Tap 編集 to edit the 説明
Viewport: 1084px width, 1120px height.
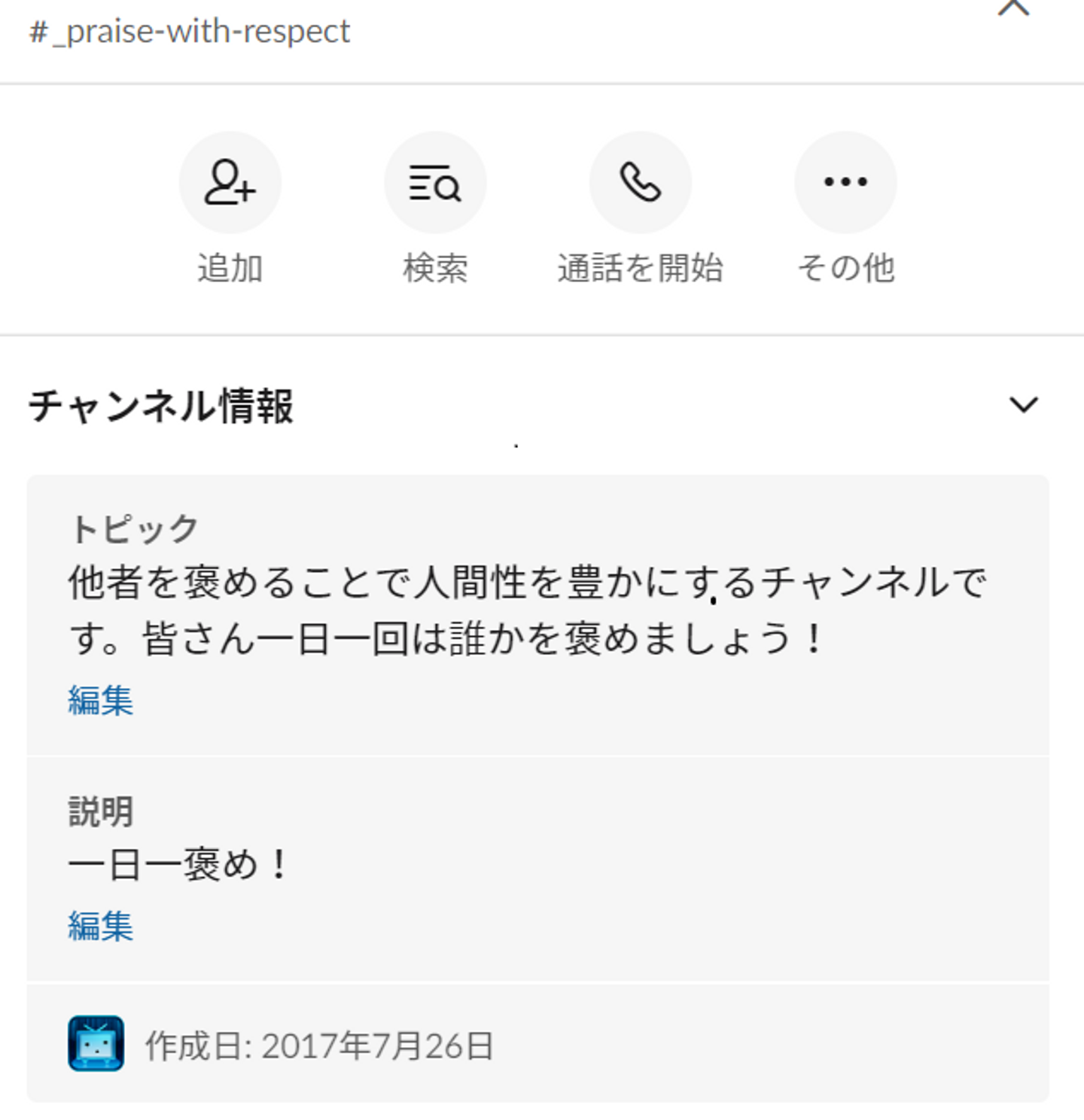(100, 926)
